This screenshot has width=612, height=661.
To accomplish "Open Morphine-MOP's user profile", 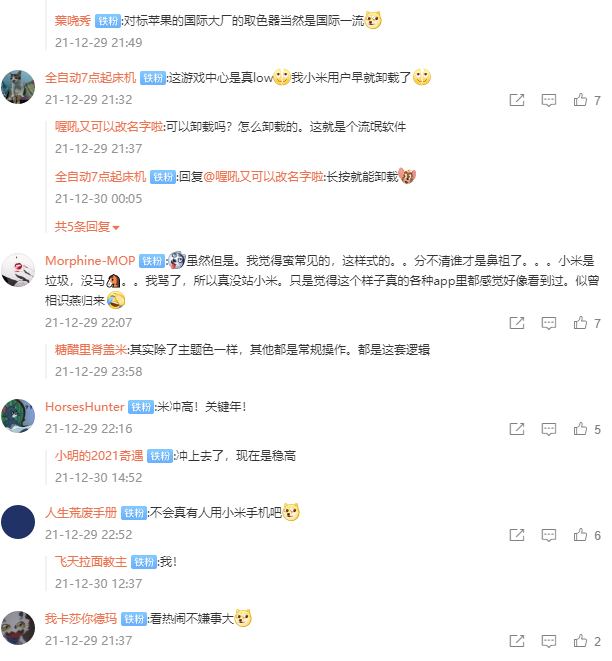I will click(x=90, y=260).
